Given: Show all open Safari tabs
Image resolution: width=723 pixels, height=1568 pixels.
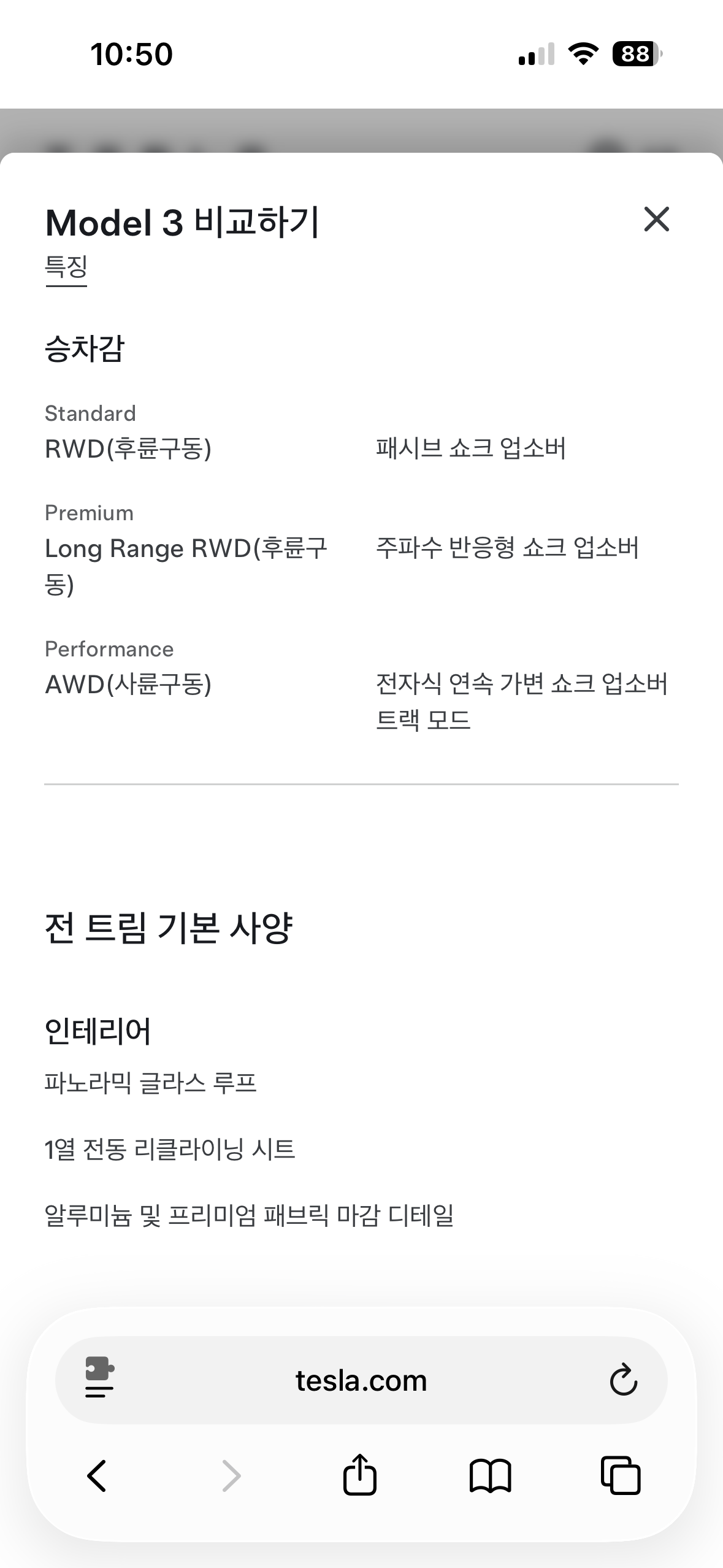Looking at the screenshot, I should pos(621,1475).
